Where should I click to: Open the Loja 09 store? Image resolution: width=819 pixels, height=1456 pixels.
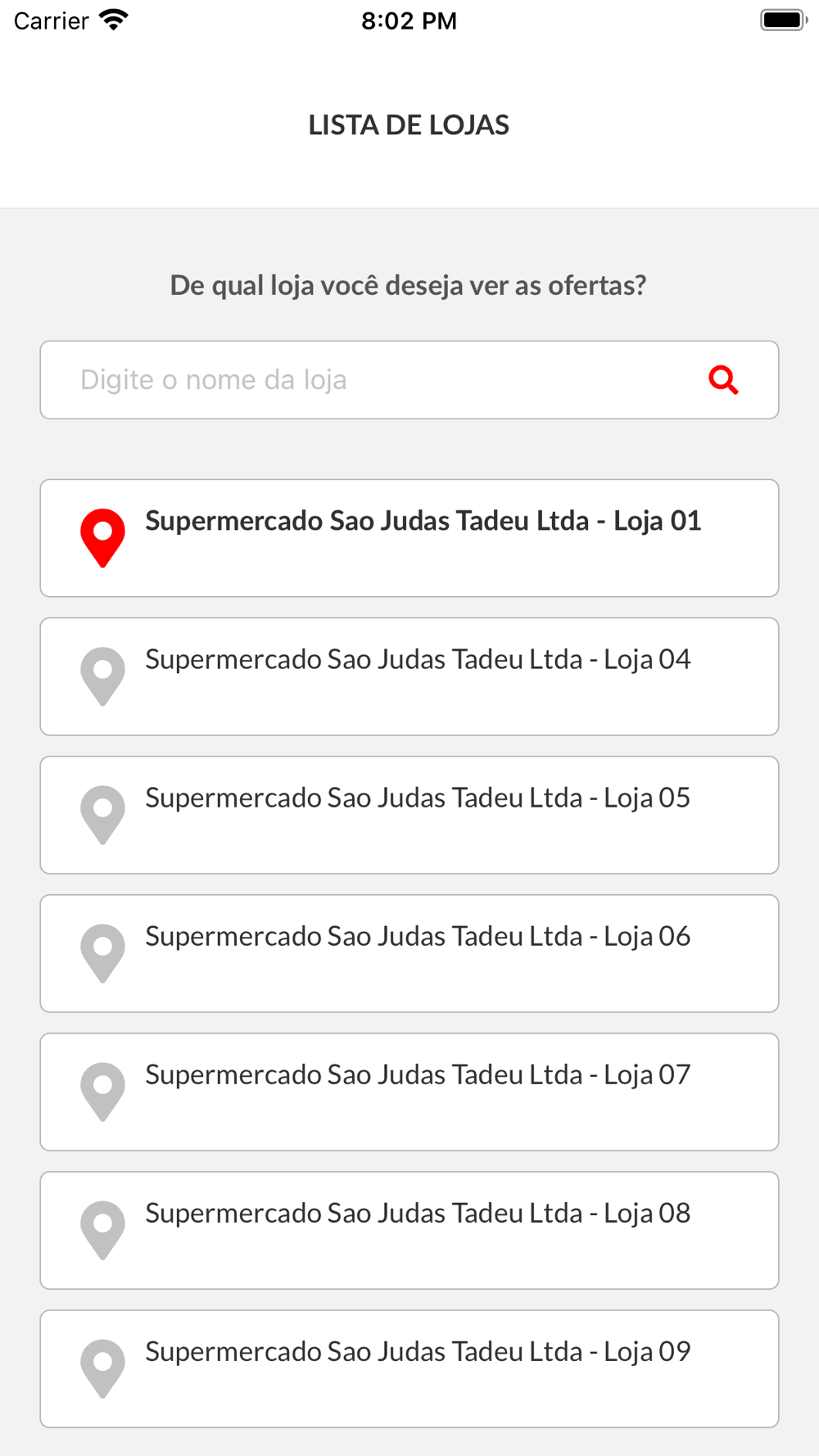pyautogui.click(x=409, y=1368)
